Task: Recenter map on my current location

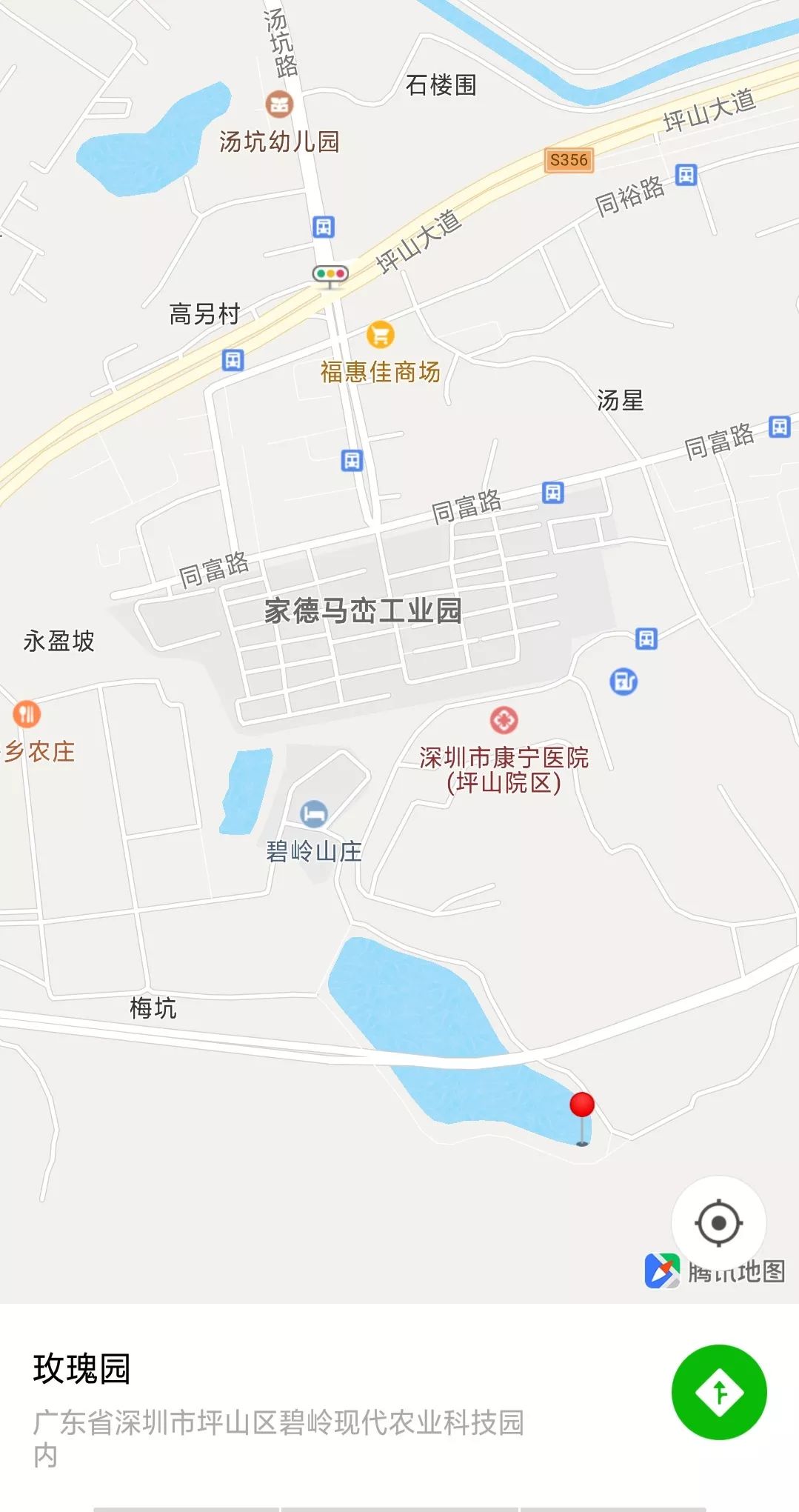Action: click(x=718, y=1223)
